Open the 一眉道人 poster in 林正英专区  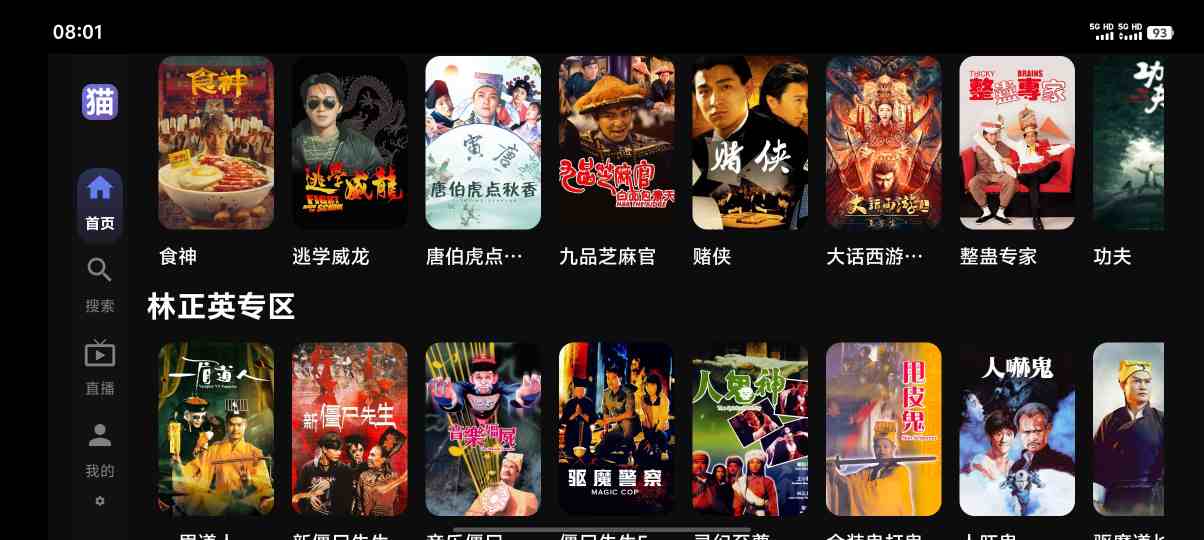(x=216, y=429)
